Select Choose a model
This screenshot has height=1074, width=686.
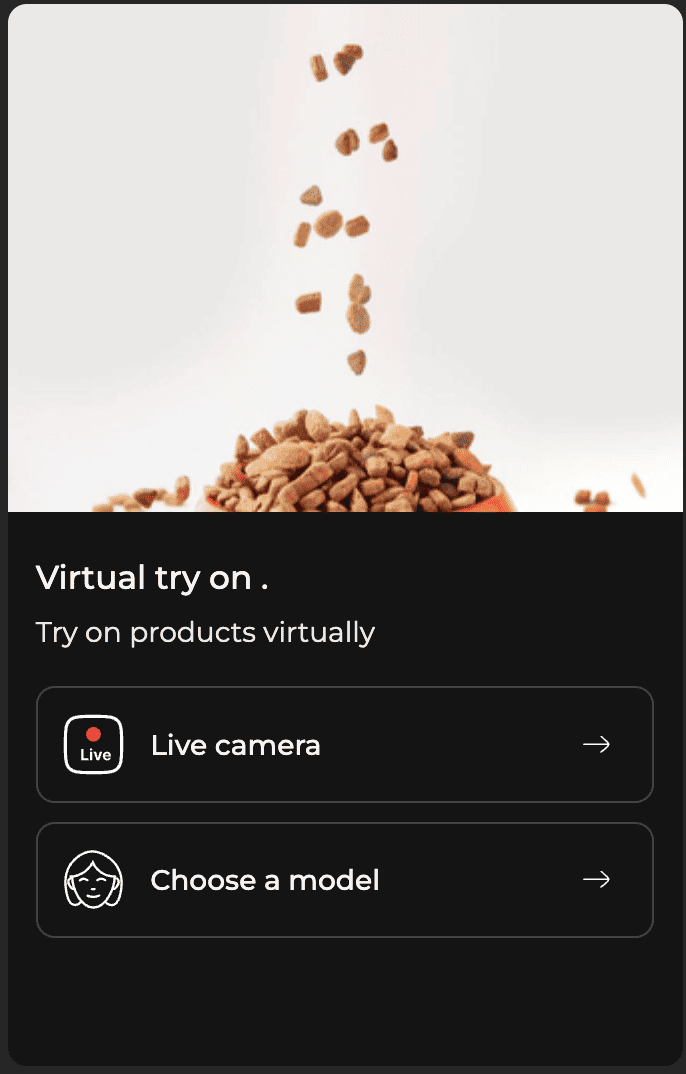[344, 880]
